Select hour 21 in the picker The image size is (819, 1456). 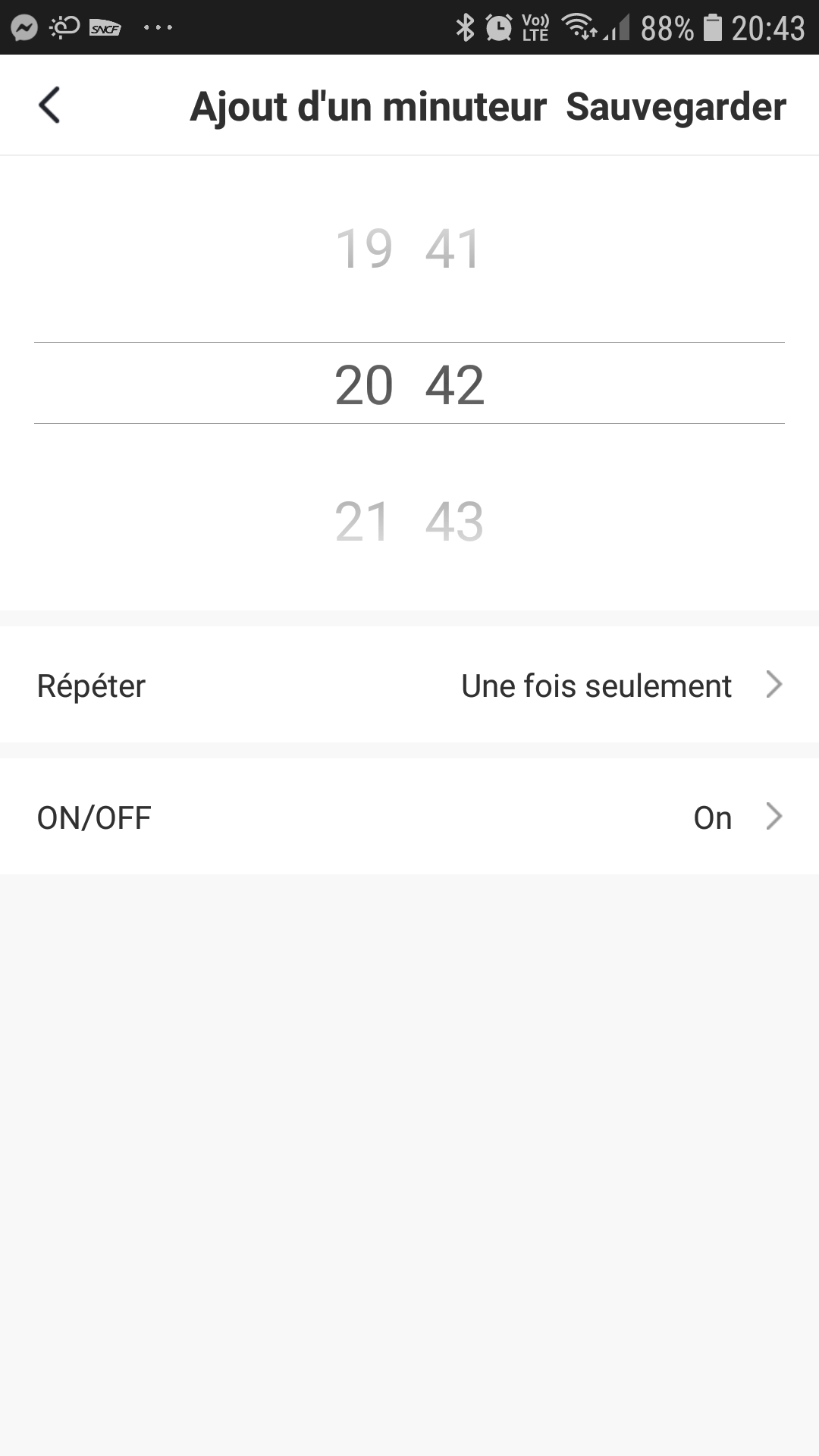[362, 522]
